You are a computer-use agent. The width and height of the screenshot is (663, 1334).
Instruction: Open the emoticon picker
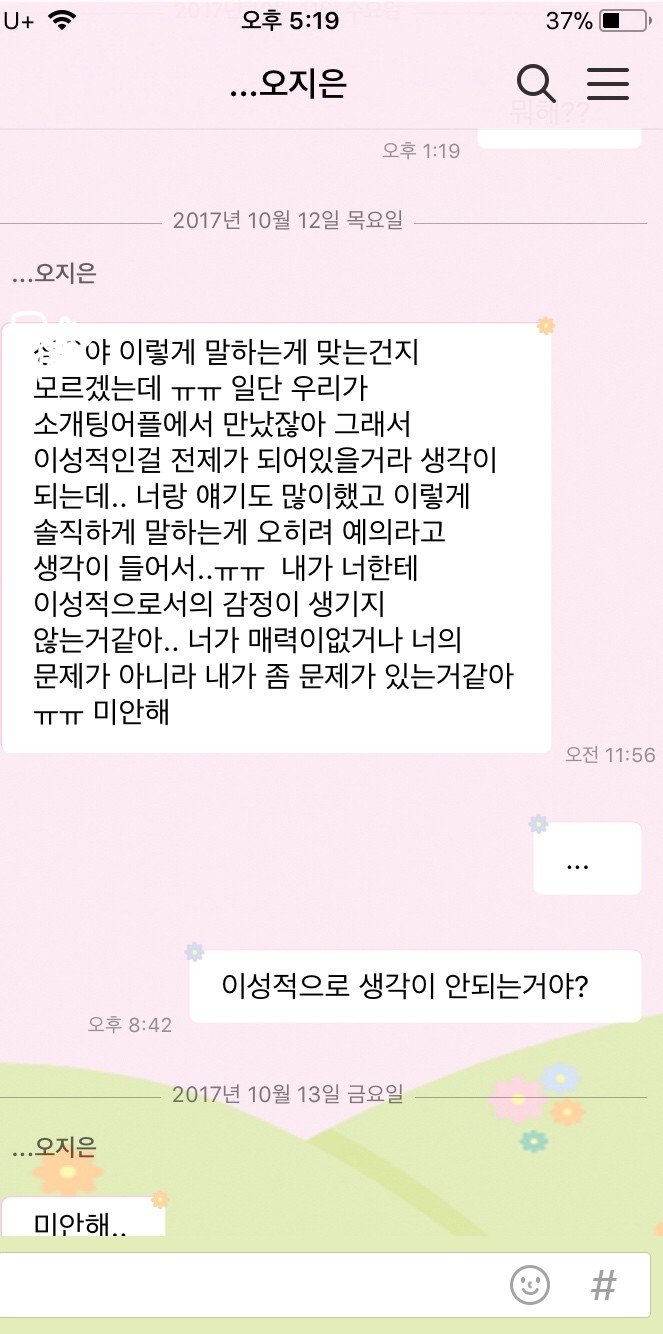(530, 1285)
